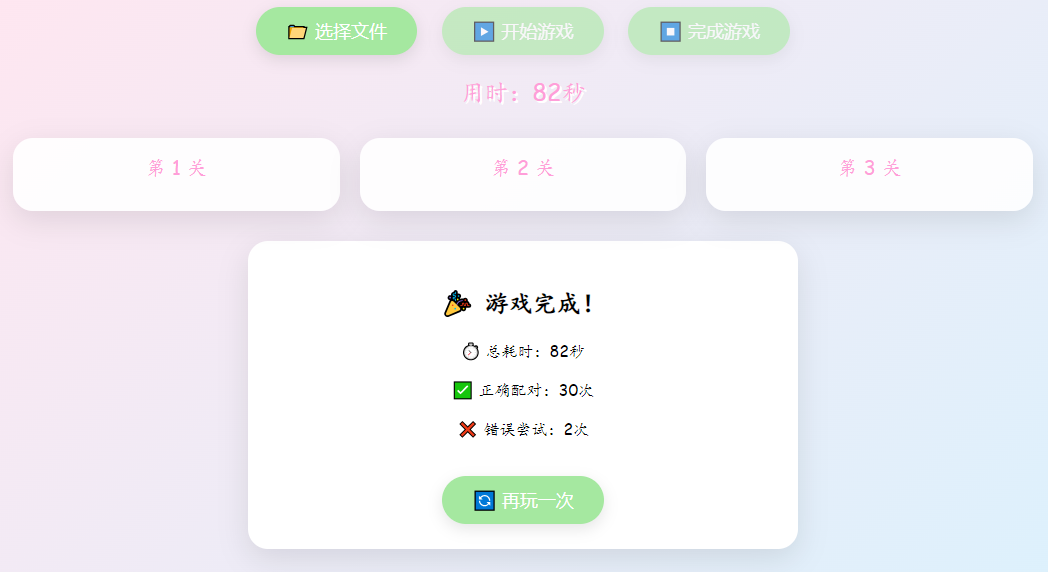Open the 第 3 关 level card

pyautogui.click(x=869, y=174)
